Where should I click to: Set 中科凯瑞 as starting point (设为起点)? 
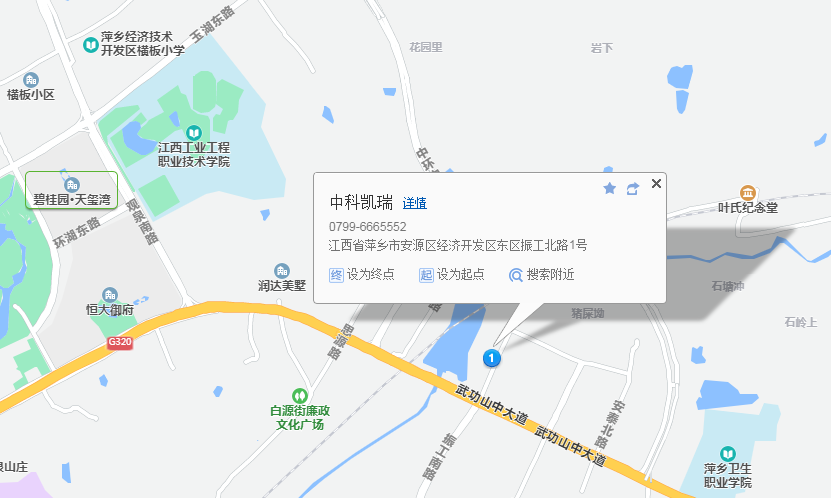tap(452, 274)
